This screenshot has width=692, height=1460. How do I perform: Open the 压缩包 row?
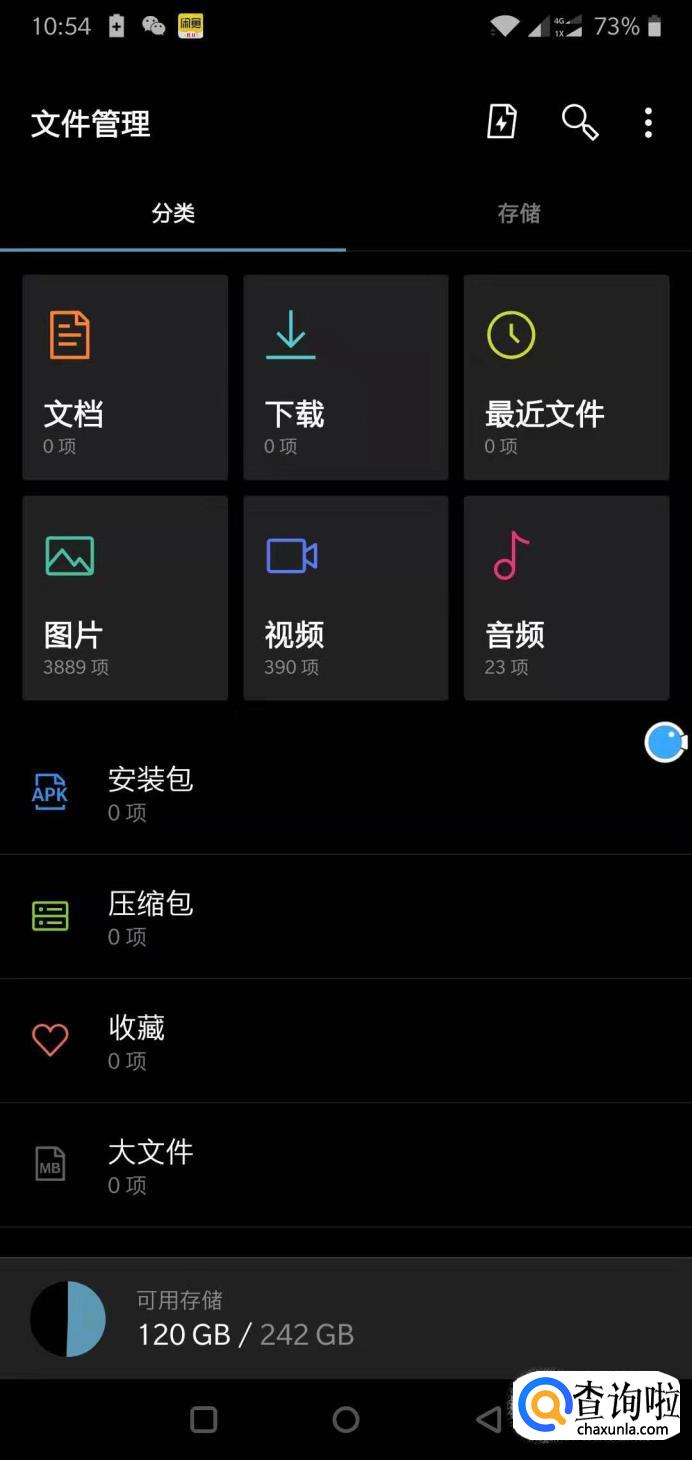pos(346,917)
